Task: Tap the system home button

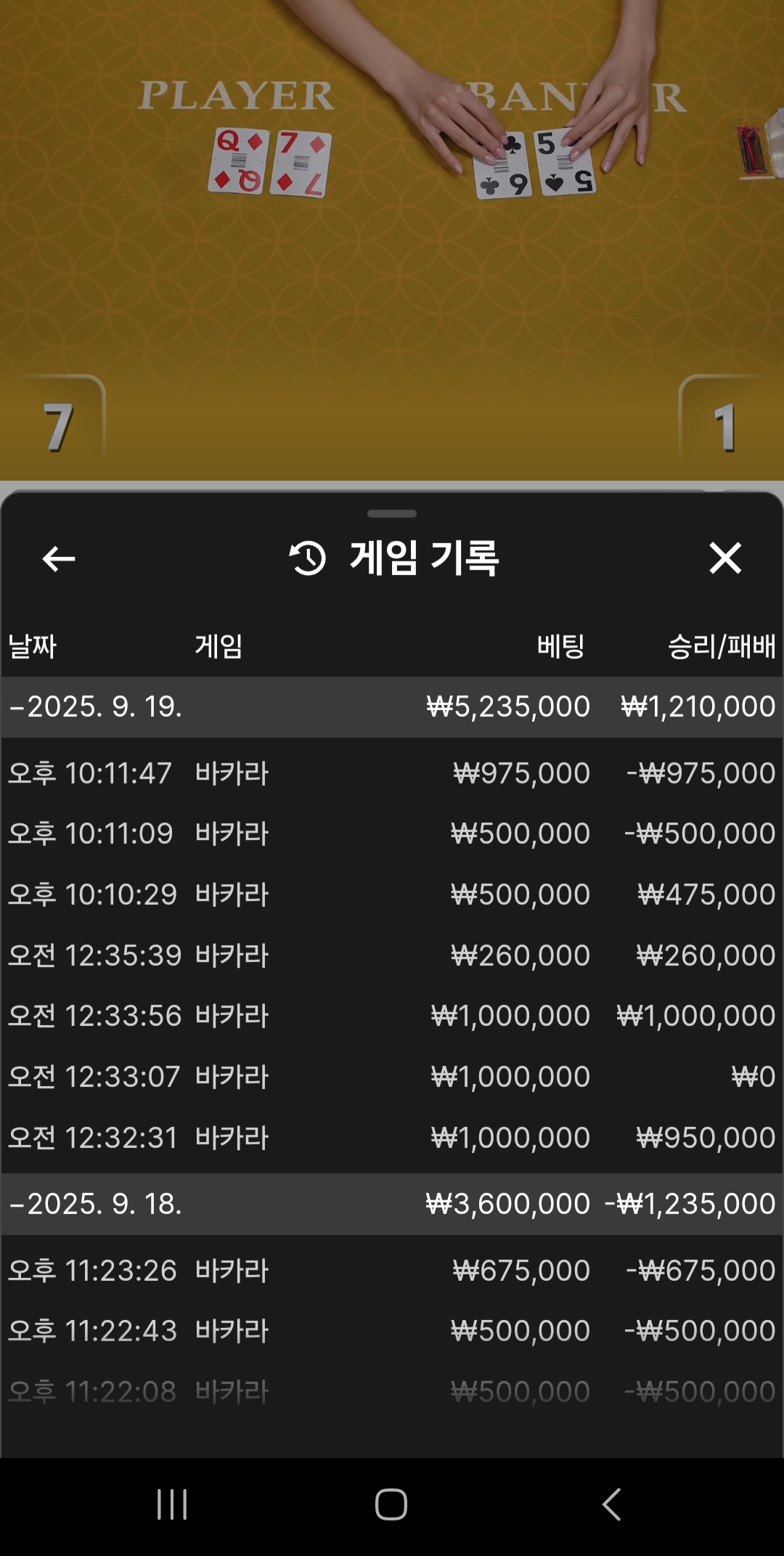Action: (391, 1504)
